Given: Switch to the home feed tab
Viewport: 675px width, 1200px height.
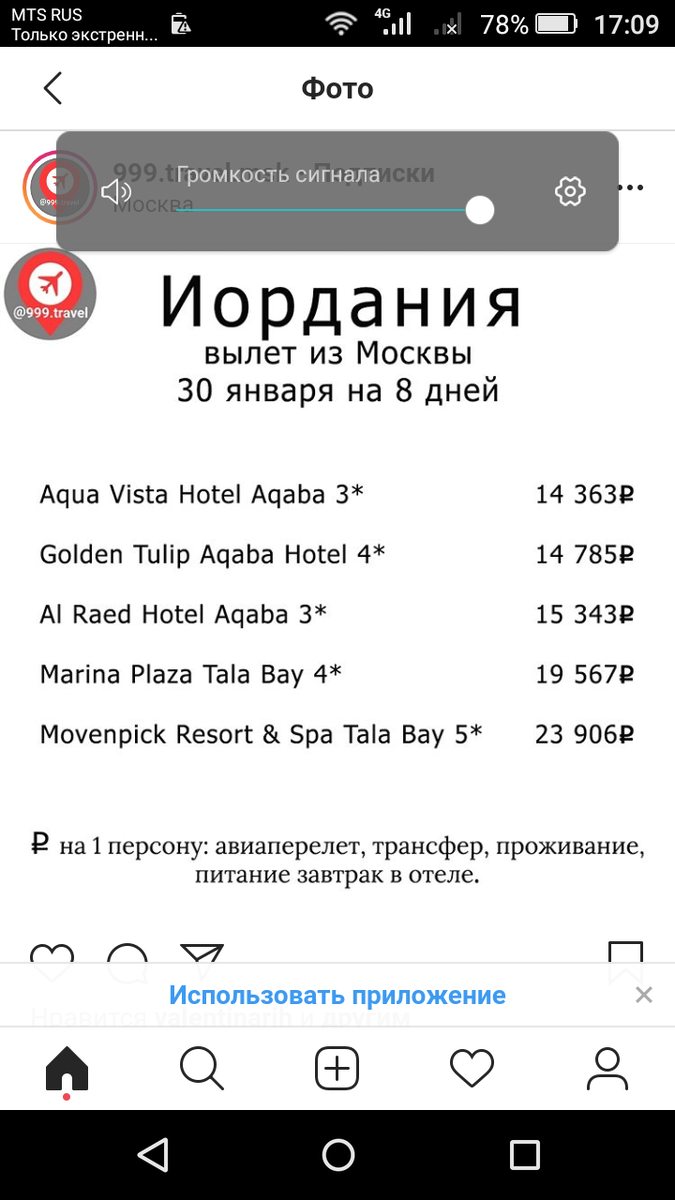Looking at the screenshot, I should click(67, 1069).
